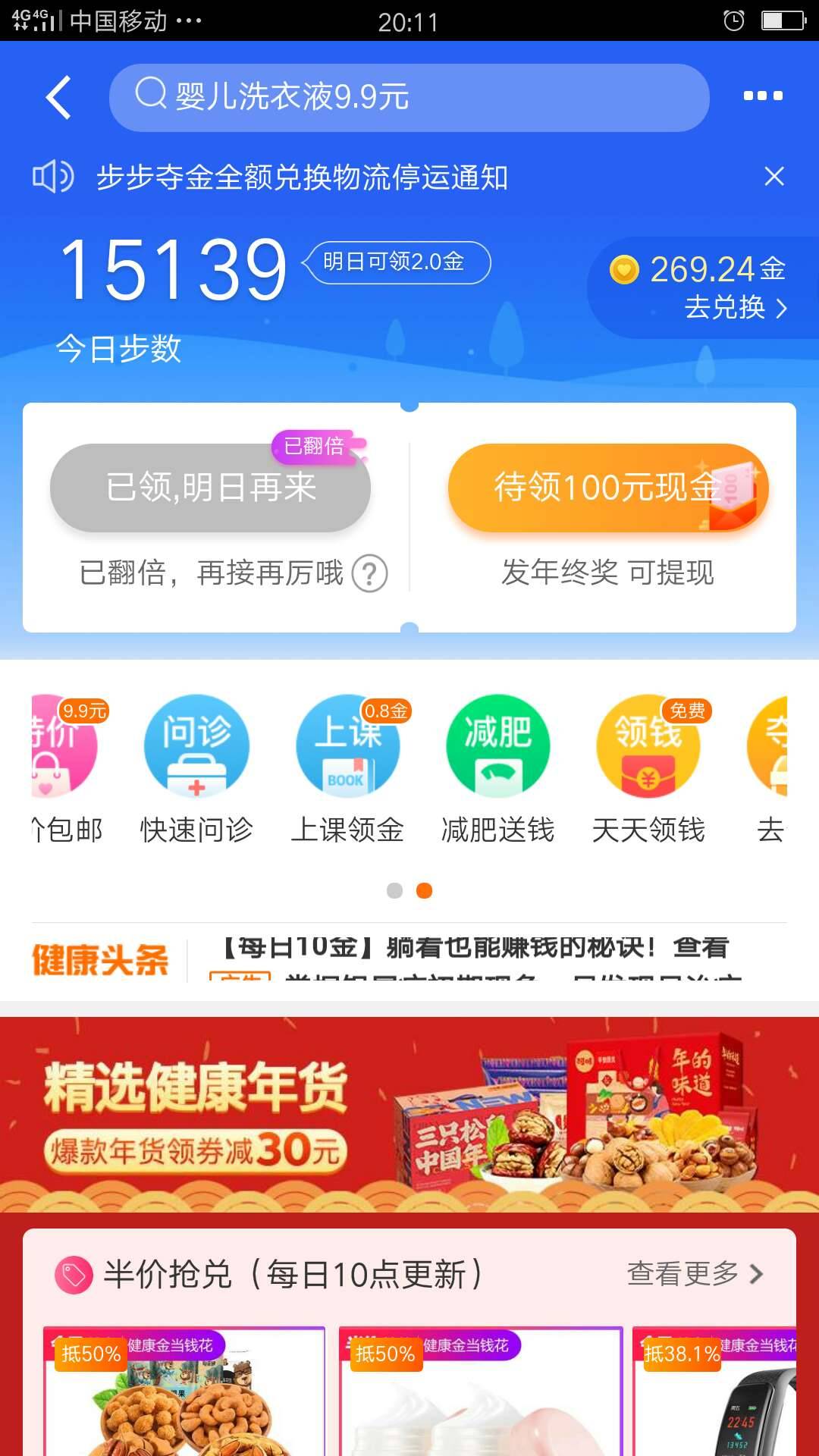Open the 快速问诊 medical consultation icon
This screenshot has width=819, height=1456.
(196, 745)
